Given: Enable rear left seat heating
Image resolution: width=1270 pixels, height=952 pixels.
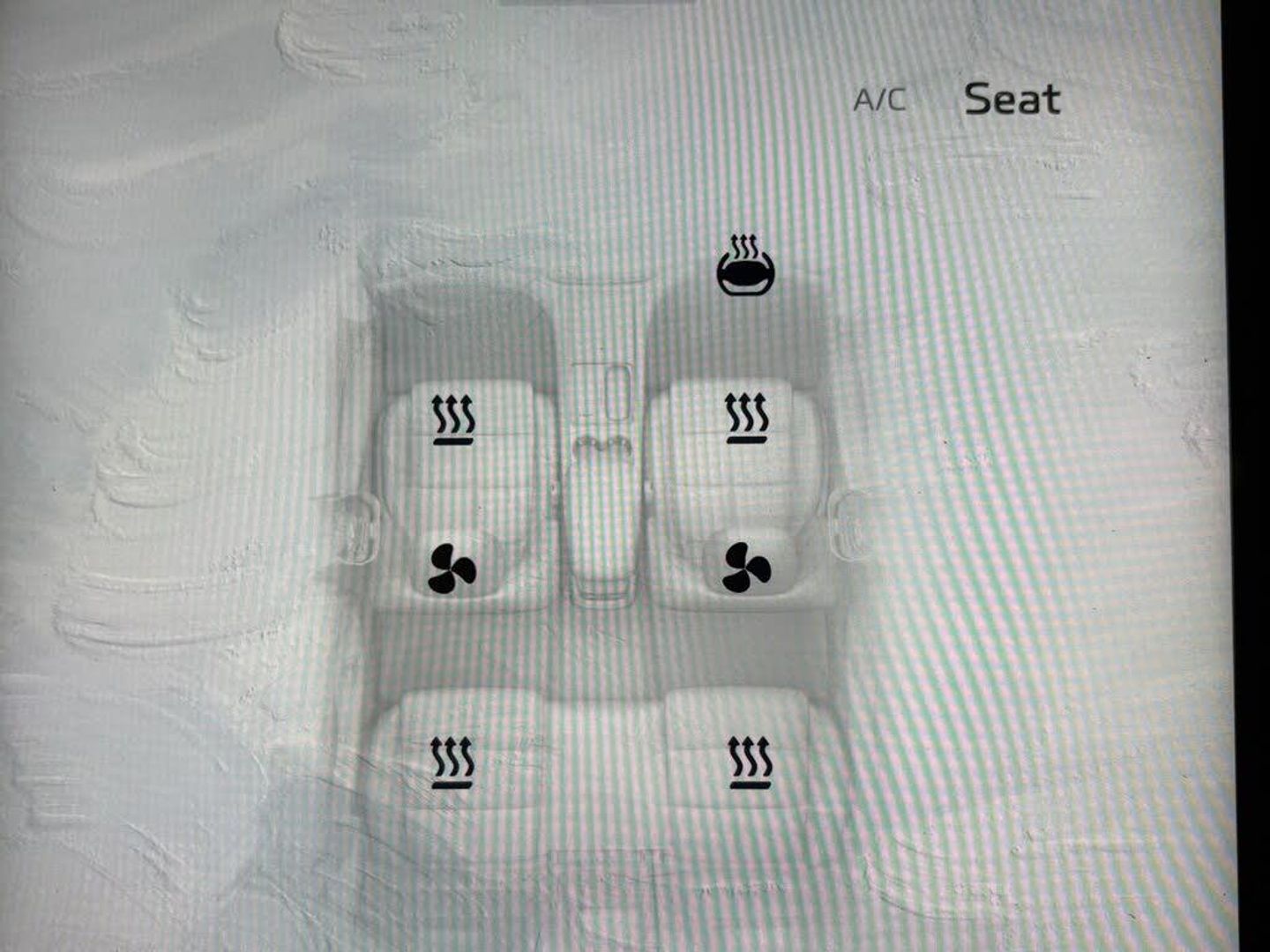Looking at the screenshot, I should [452, 762].
